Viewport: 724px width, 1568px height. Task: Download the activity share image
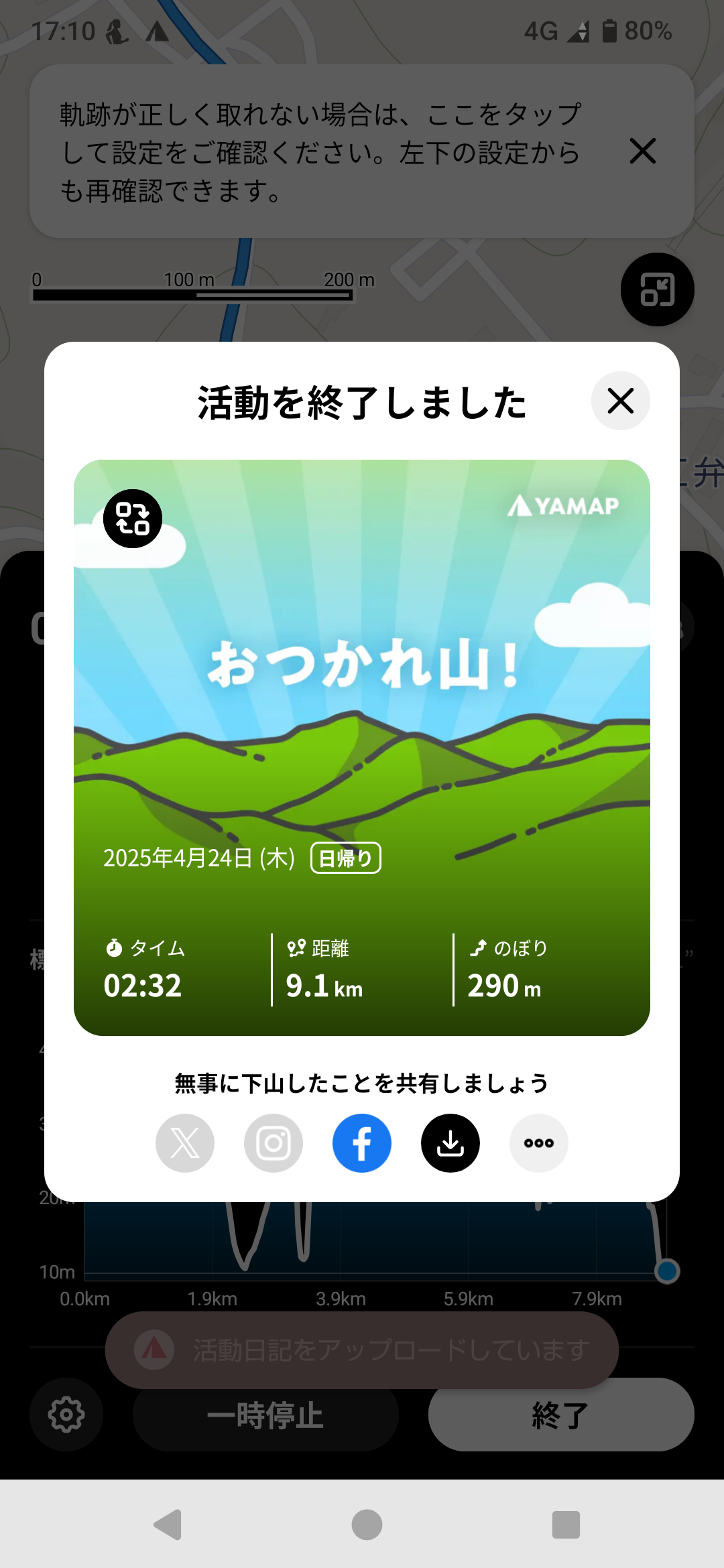pos(450,1143)
